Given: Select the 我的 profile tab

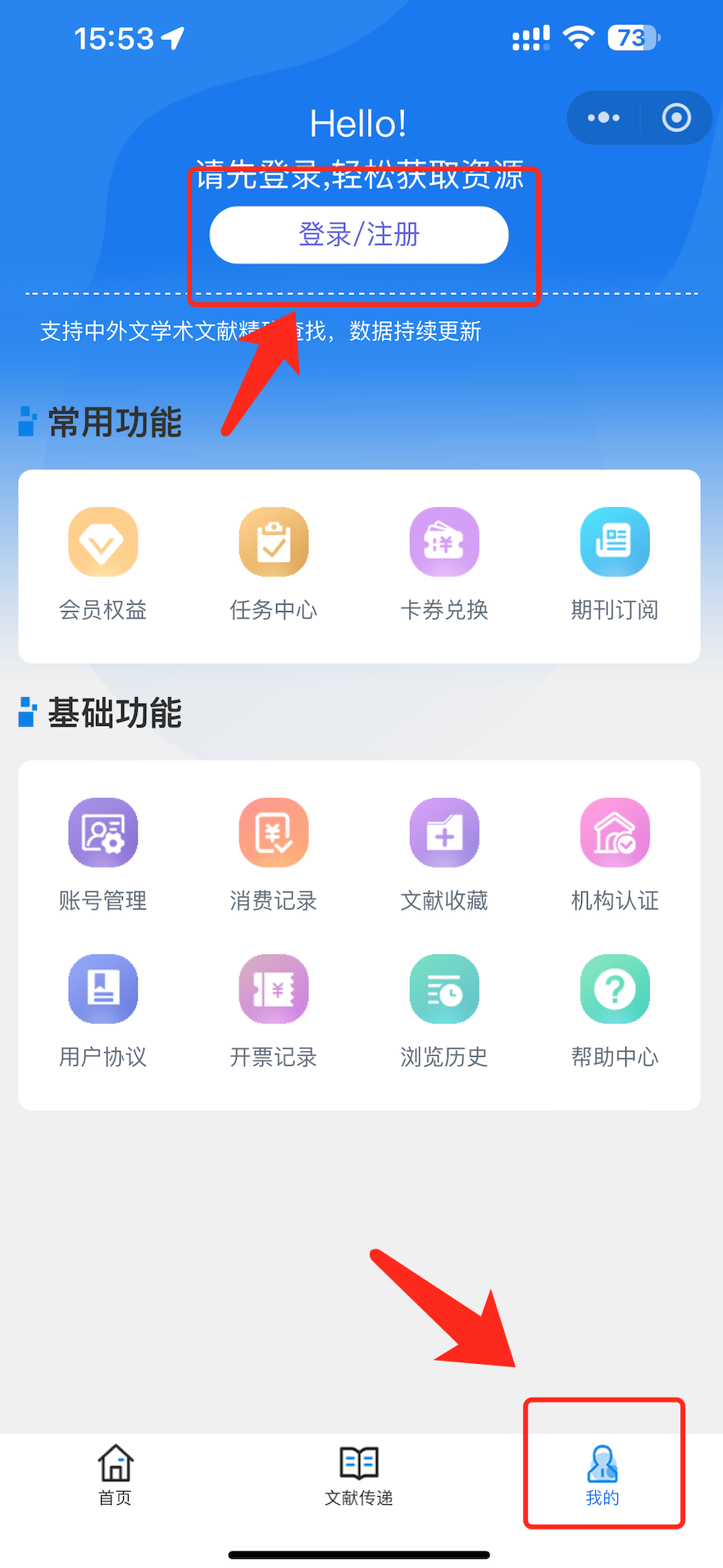Looking at the screenshot, I should pyautogui.click(x=602, y=1475).
